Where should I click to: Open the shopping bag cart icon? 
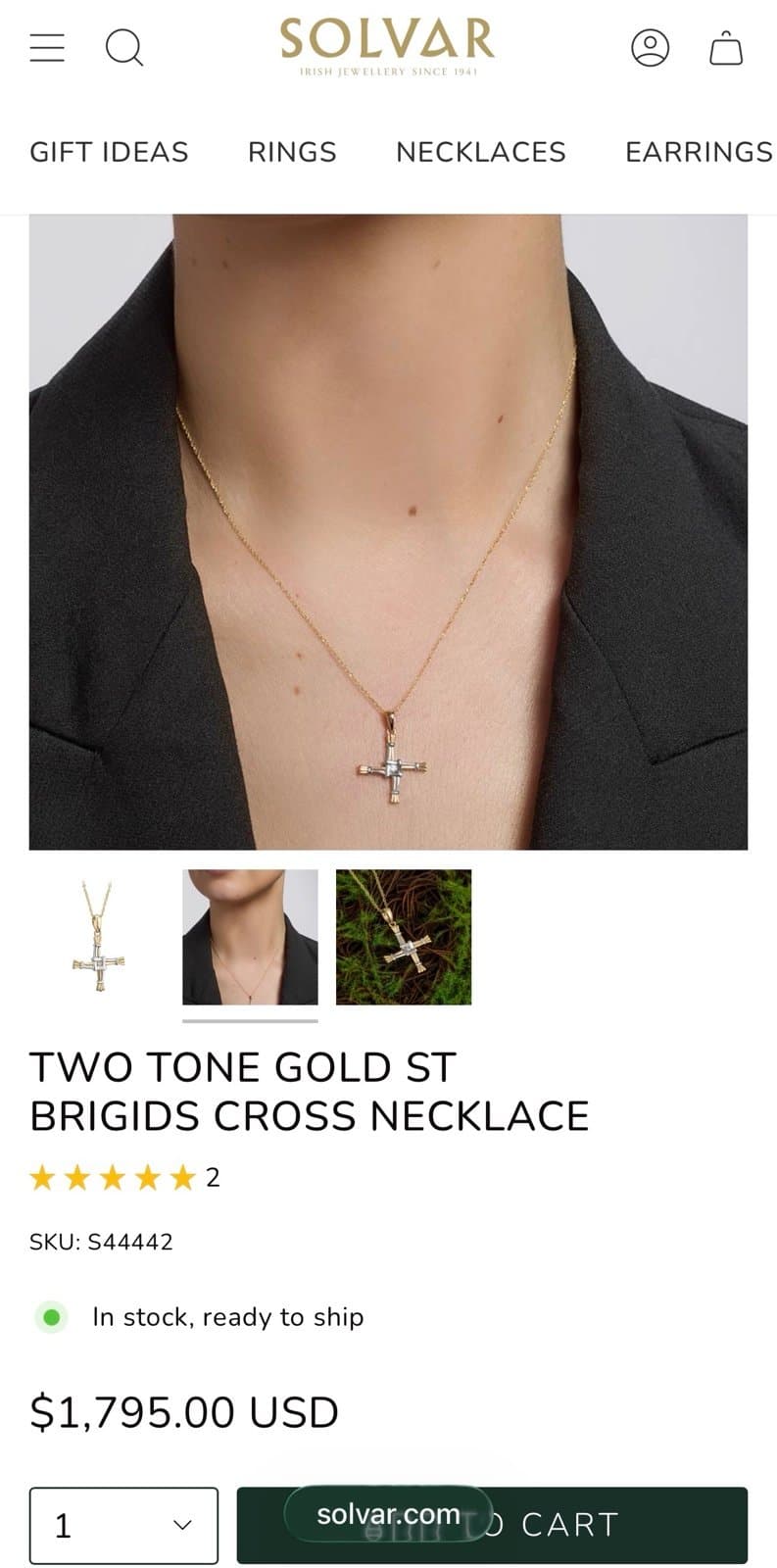tap(725, 49)
